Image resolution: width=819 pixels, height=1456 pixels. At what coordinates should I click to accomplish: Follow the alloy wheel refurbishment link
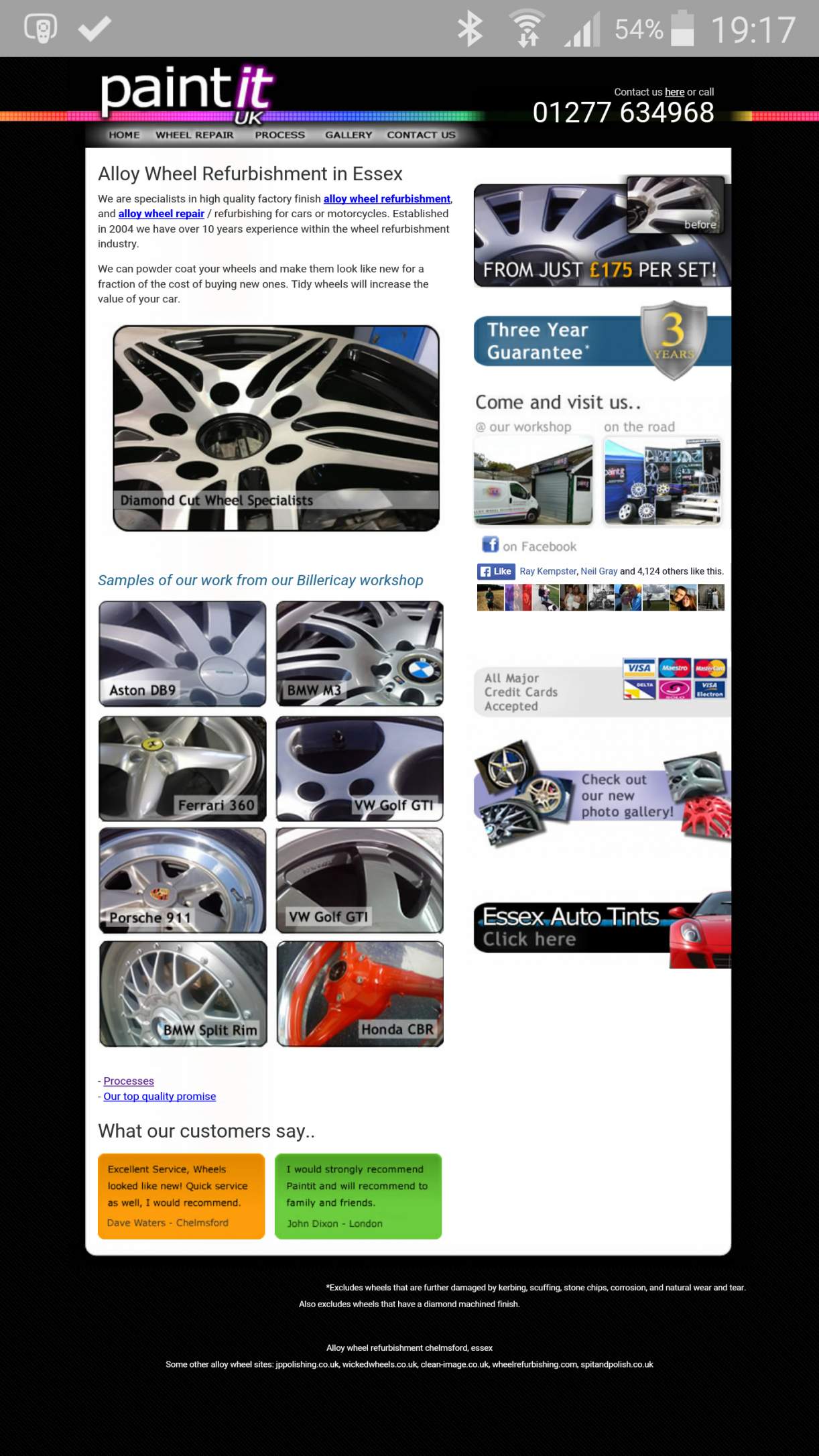click(387, 198)
